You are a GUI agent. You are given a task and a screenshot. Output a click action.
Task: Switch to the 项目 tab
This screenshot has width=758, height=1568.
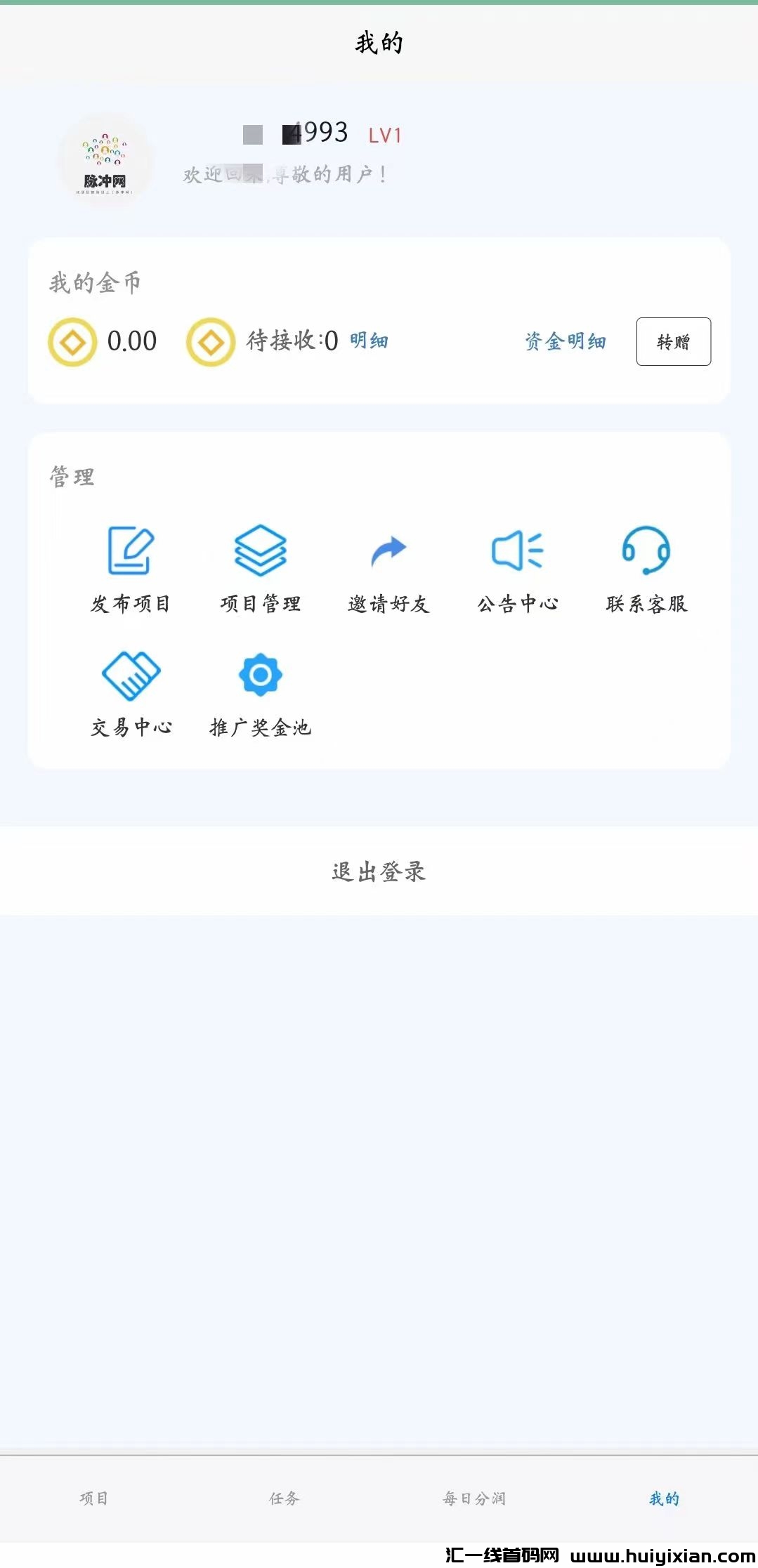(94, 1498)
